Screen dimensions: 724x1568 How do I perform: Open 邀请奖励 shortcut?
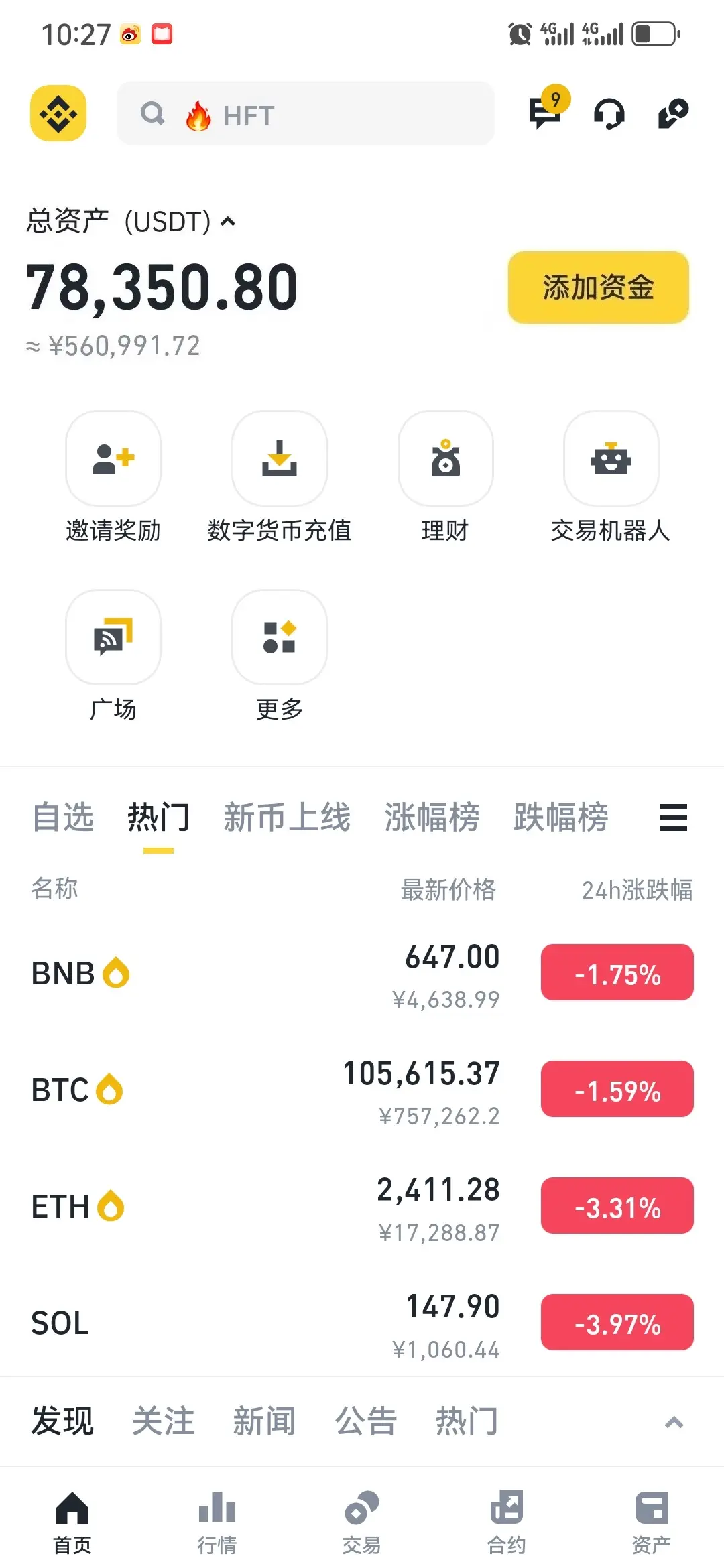click(113, 477)
